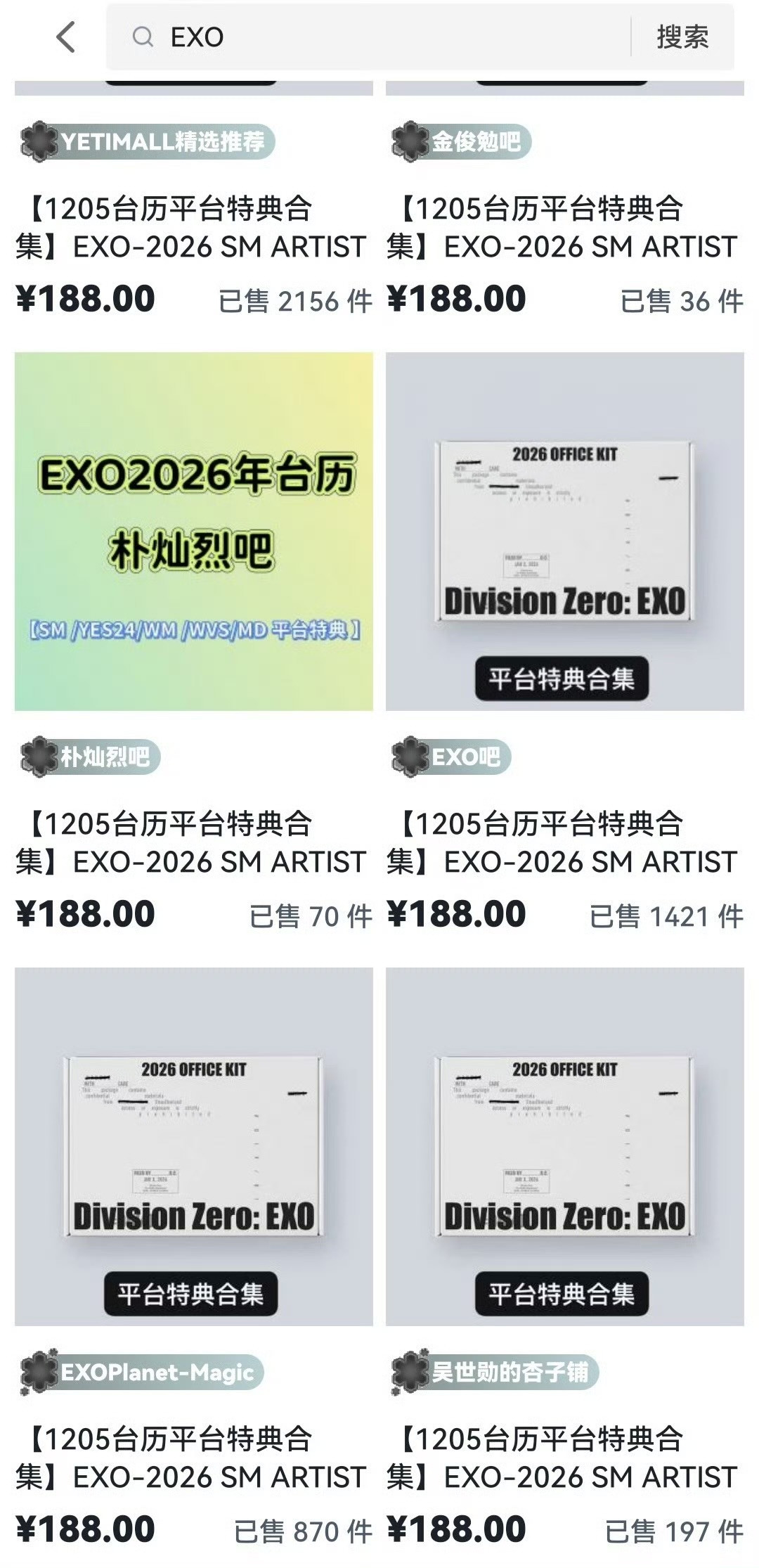The width and height of the screenshot is (759, 1568).
Task: Open the YETIMALL精选推荐 product listing
Action: coord(194,228)
